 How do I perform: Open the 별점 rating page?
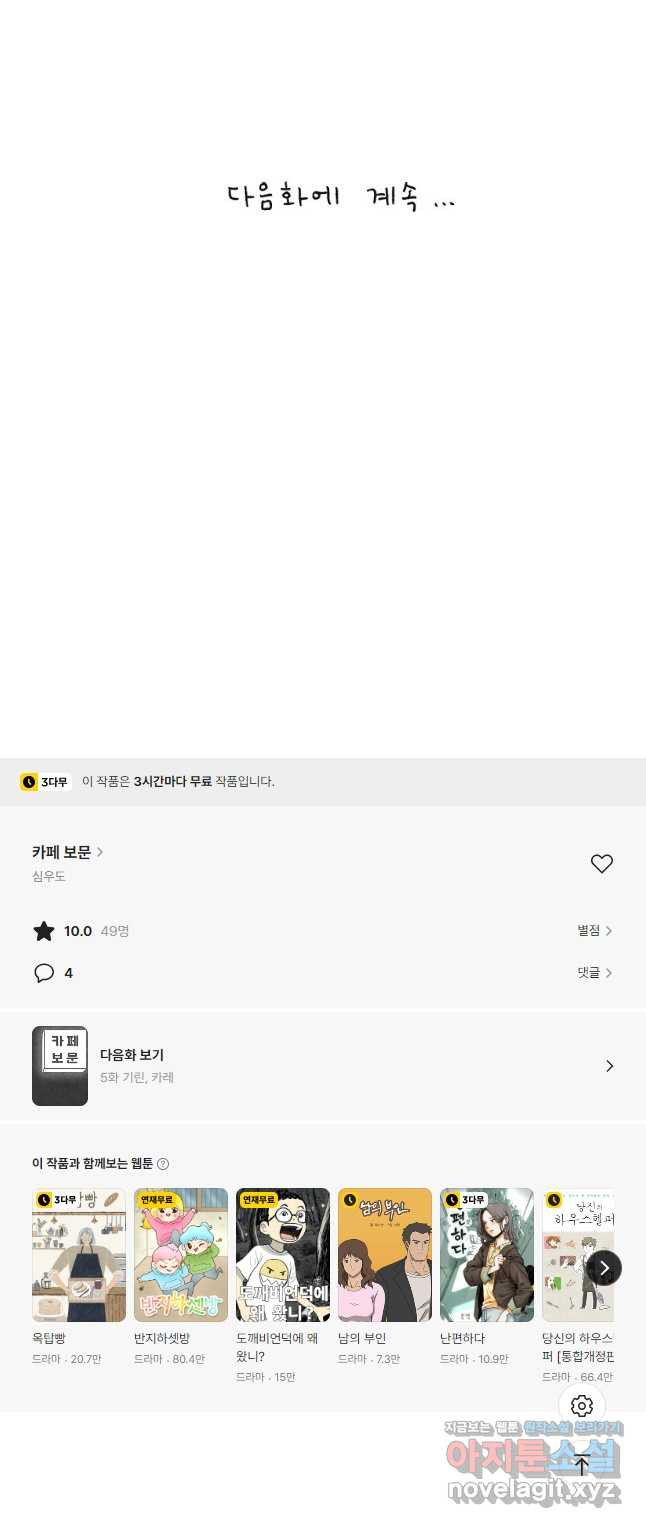(594, 931)
